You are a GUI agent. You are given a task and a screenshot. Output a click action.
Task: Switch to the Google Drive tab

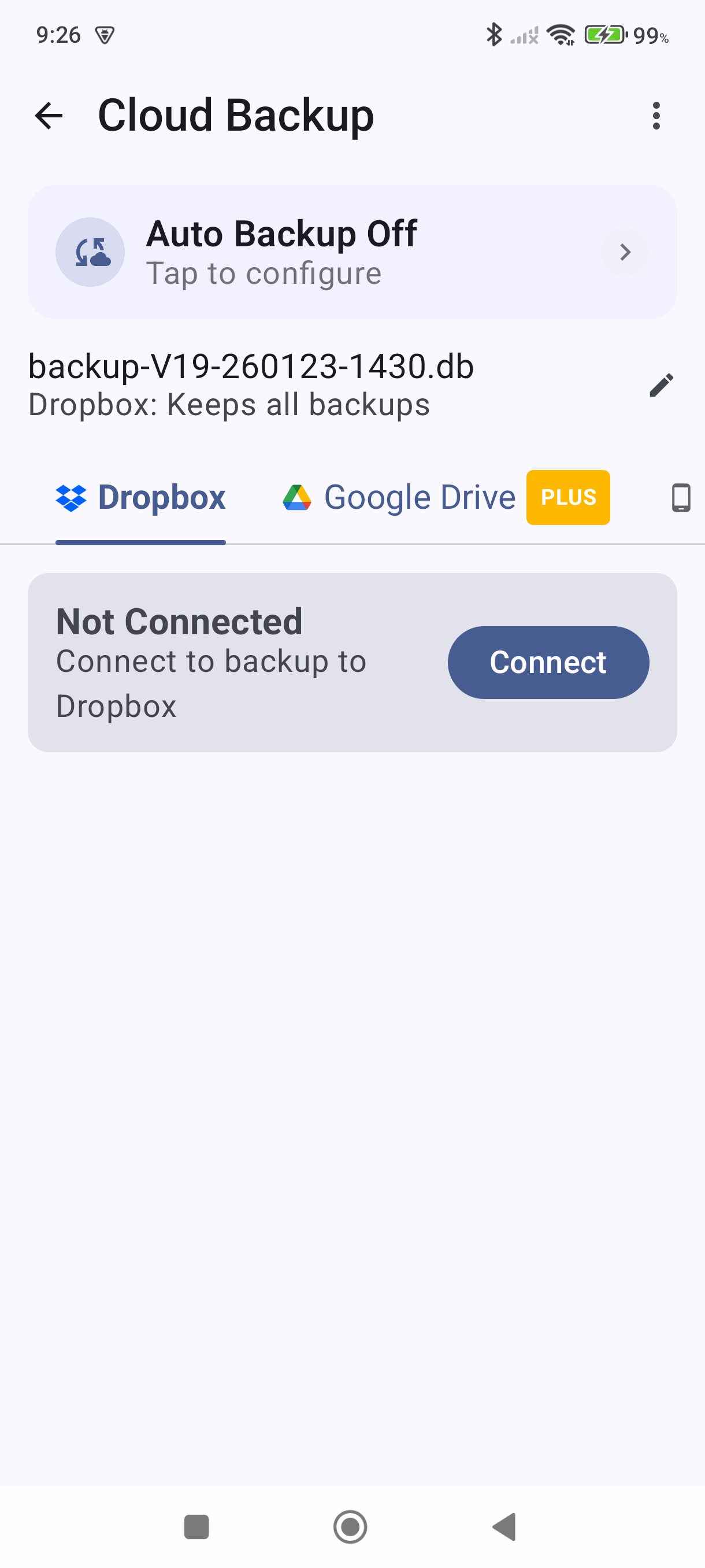[x=420, y=497]
